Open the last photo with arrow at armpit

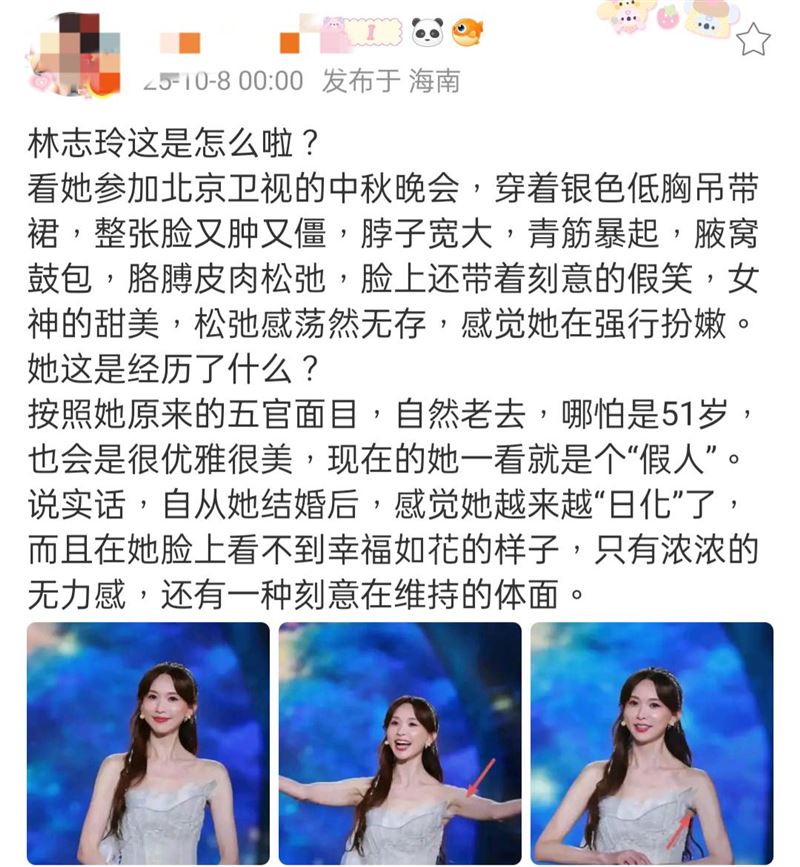click(x=651, y=742)
